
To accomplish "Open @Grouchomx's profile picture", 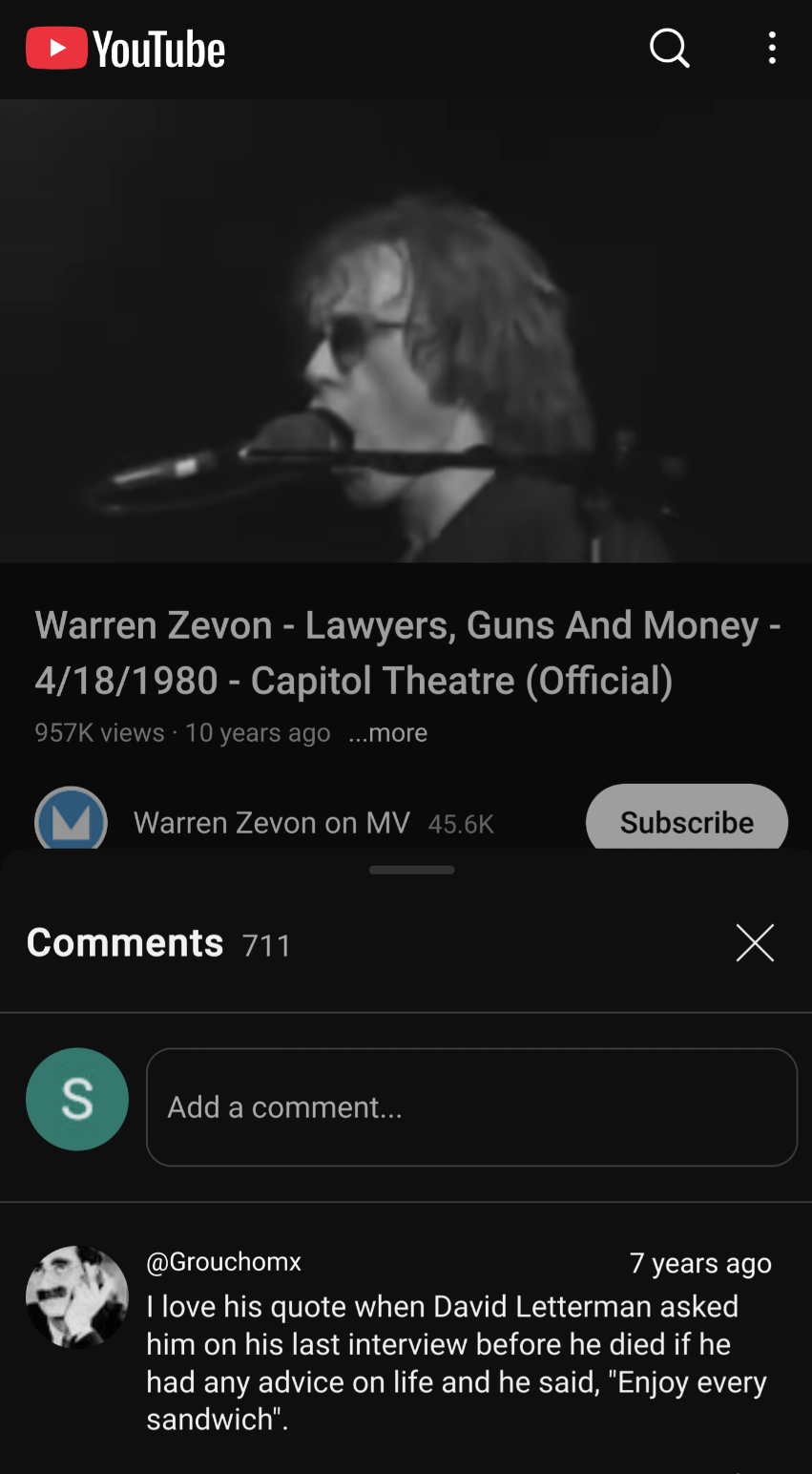I will 77,1296.
